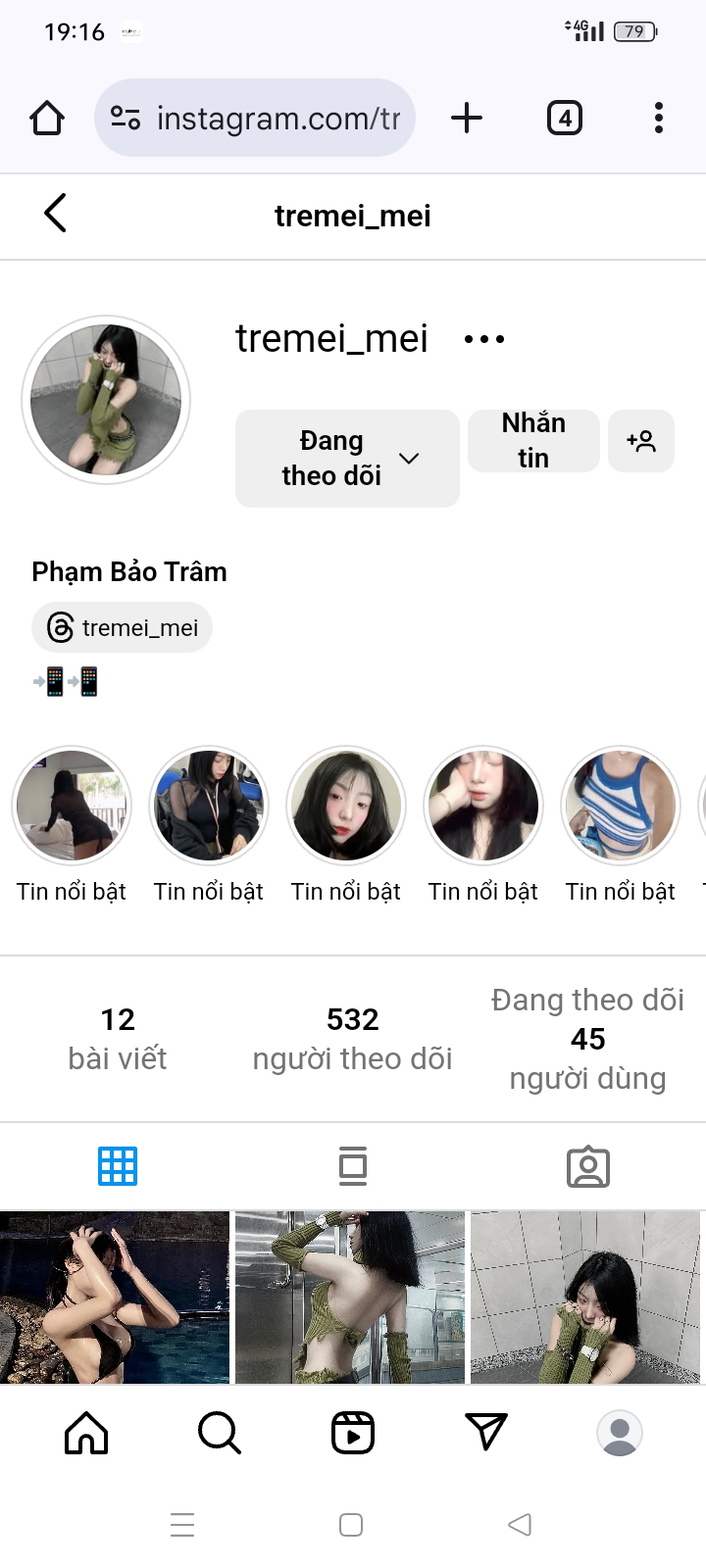Switch to the tagged photos tab

[x=588, y=1166]
